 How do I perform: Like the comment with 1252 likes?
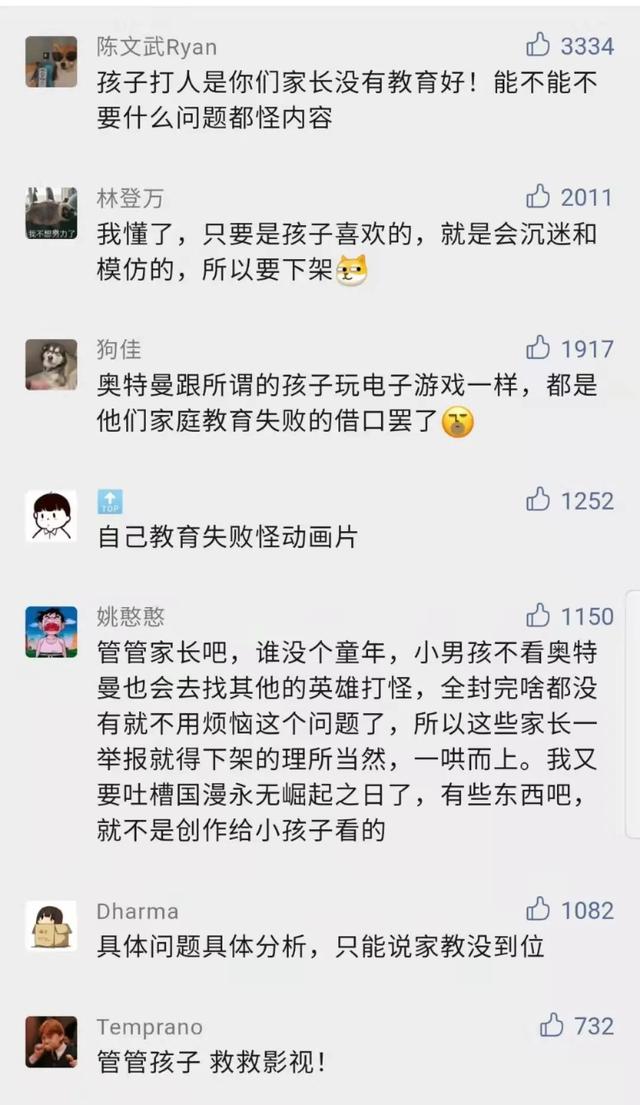click(x=539, y=500)
